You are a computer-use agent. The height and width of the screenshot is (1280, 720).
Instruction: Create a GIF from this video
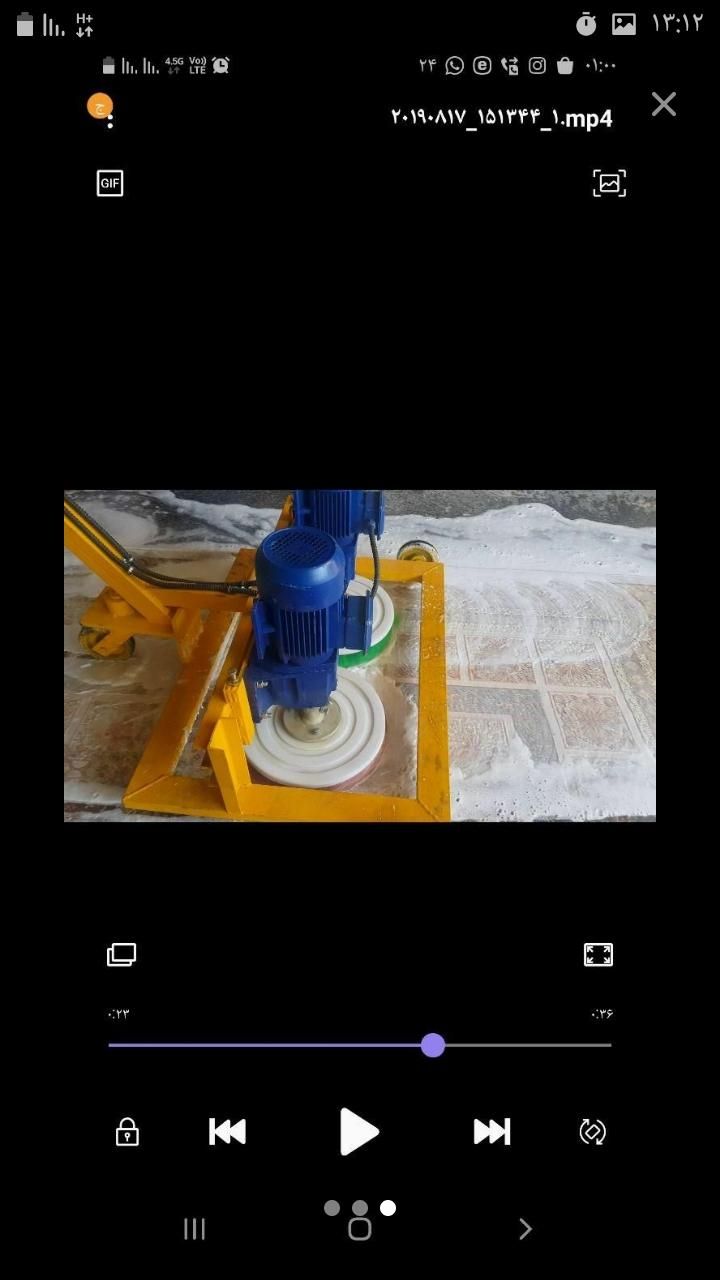[110, 183]
